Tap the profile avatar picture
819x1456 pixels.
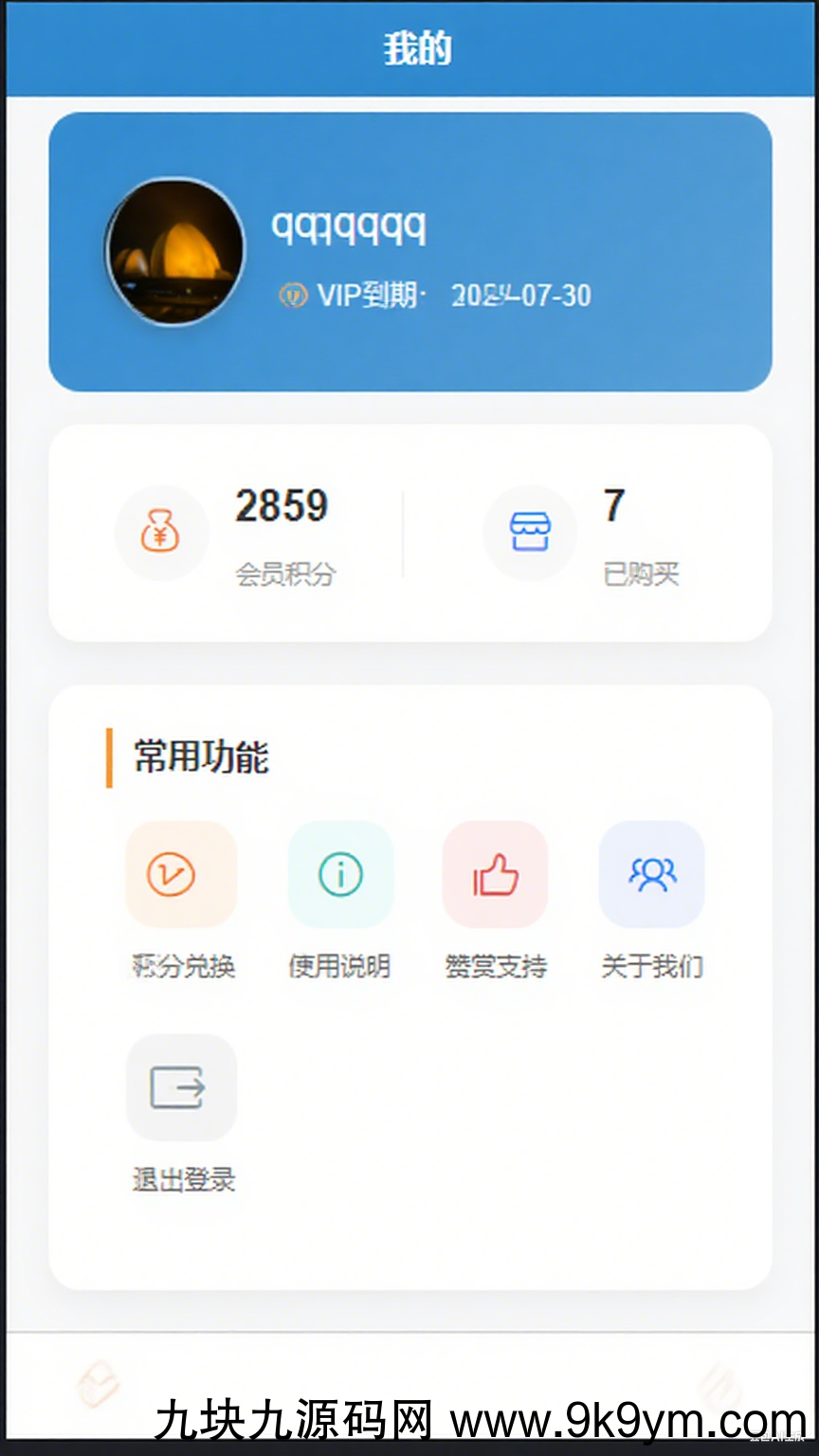tap(174, 251)
